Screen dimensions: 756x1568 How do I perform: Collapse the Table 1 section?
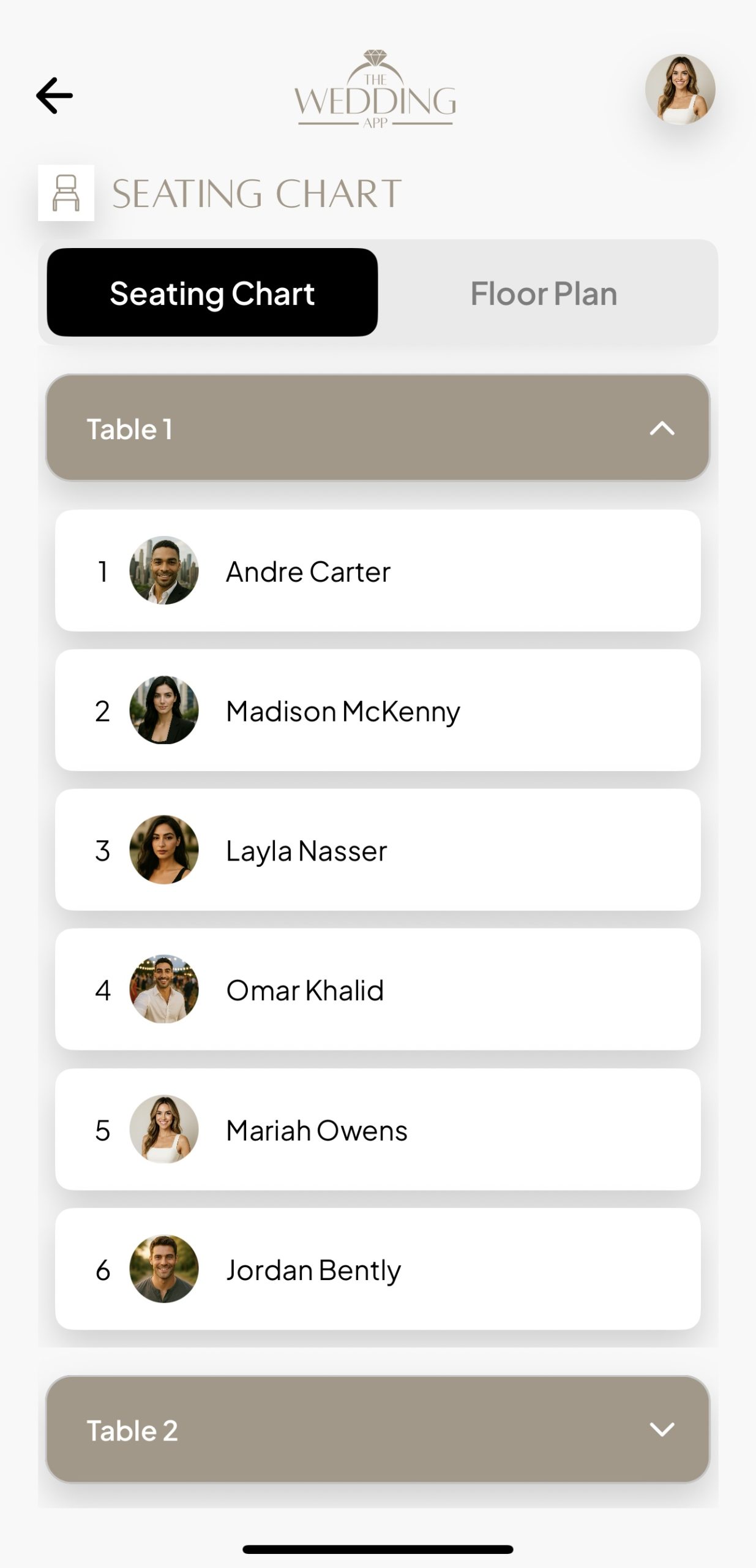click(x=661, y=428)
